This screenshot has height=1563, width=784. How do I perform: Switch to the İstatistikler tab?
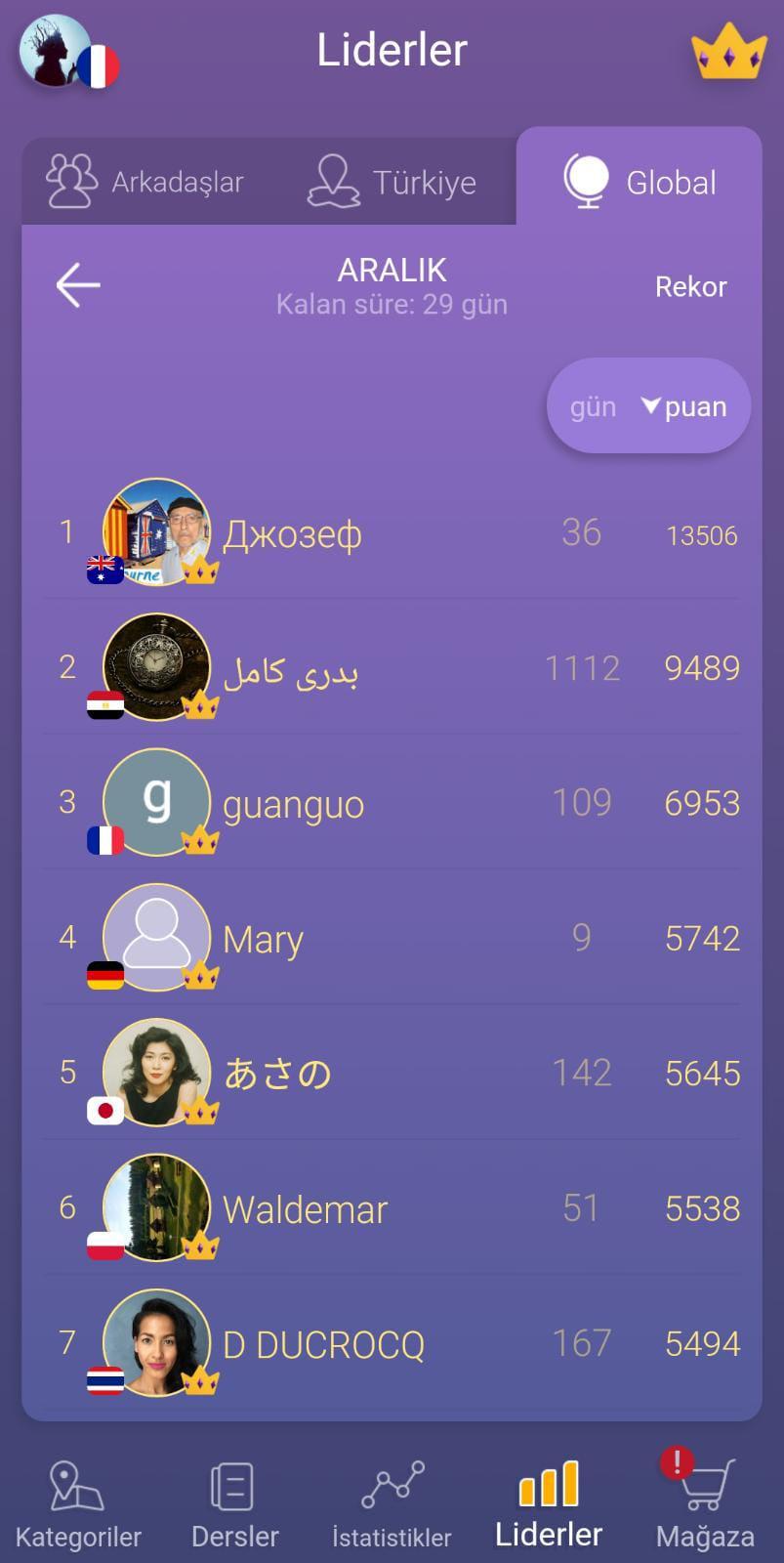392,1504
